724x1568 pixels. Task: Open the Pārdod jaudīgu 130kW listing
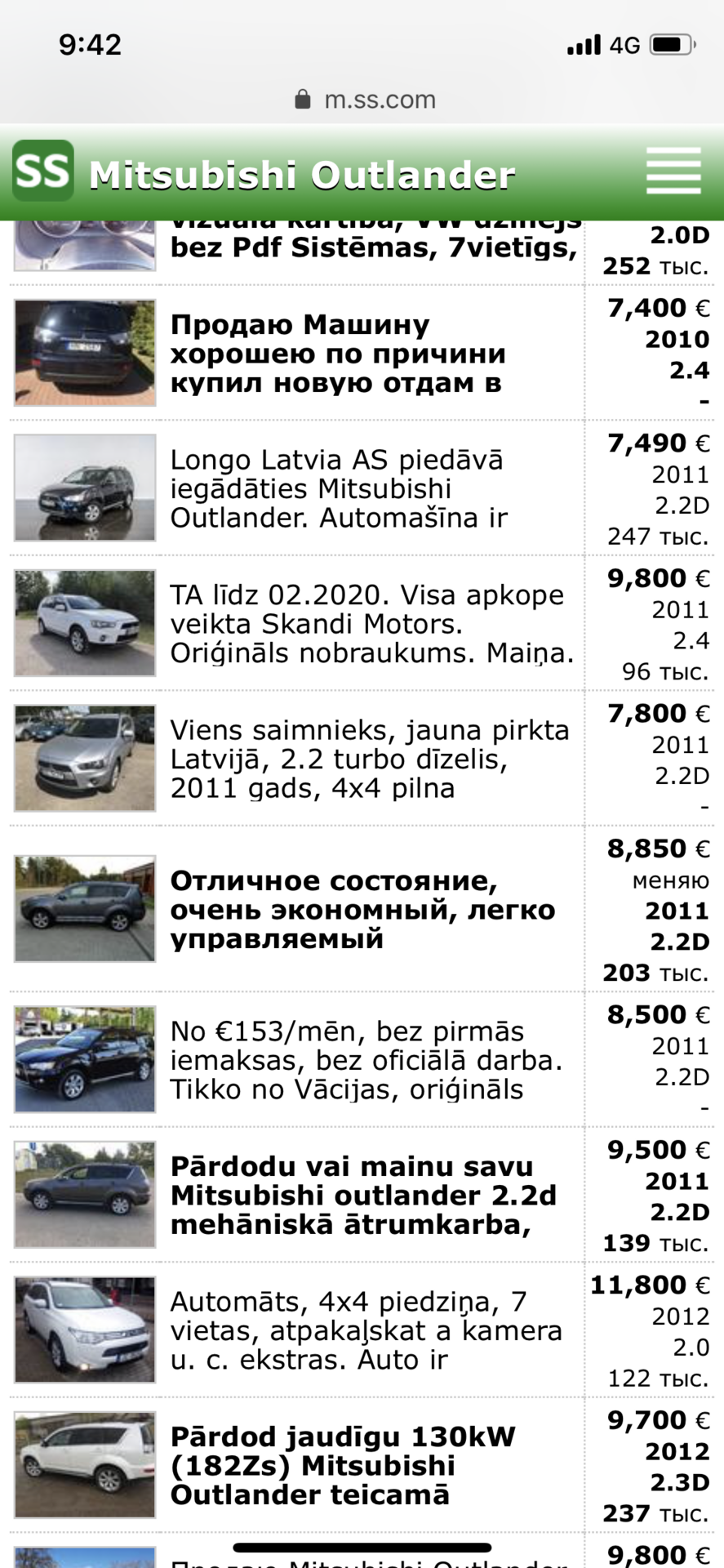(362, 1465)
